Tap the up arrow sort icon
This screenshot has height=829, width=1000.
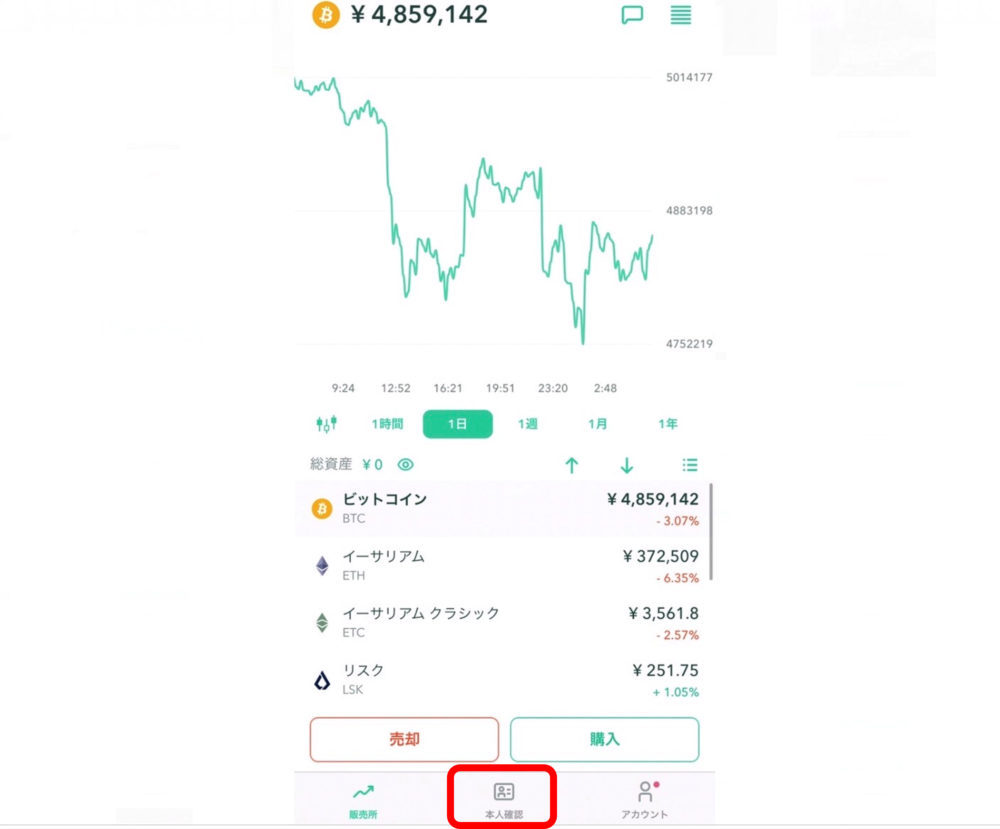pos(572,464)
